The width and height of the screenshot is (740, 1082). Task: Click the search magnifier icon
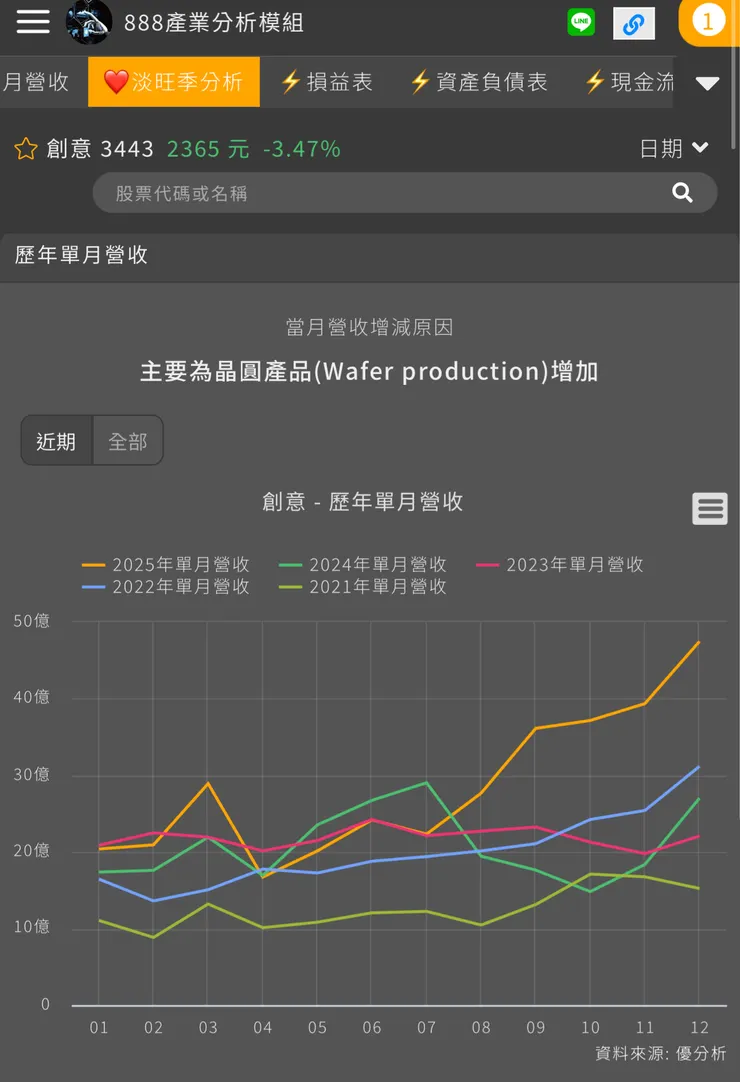point(683,192)
